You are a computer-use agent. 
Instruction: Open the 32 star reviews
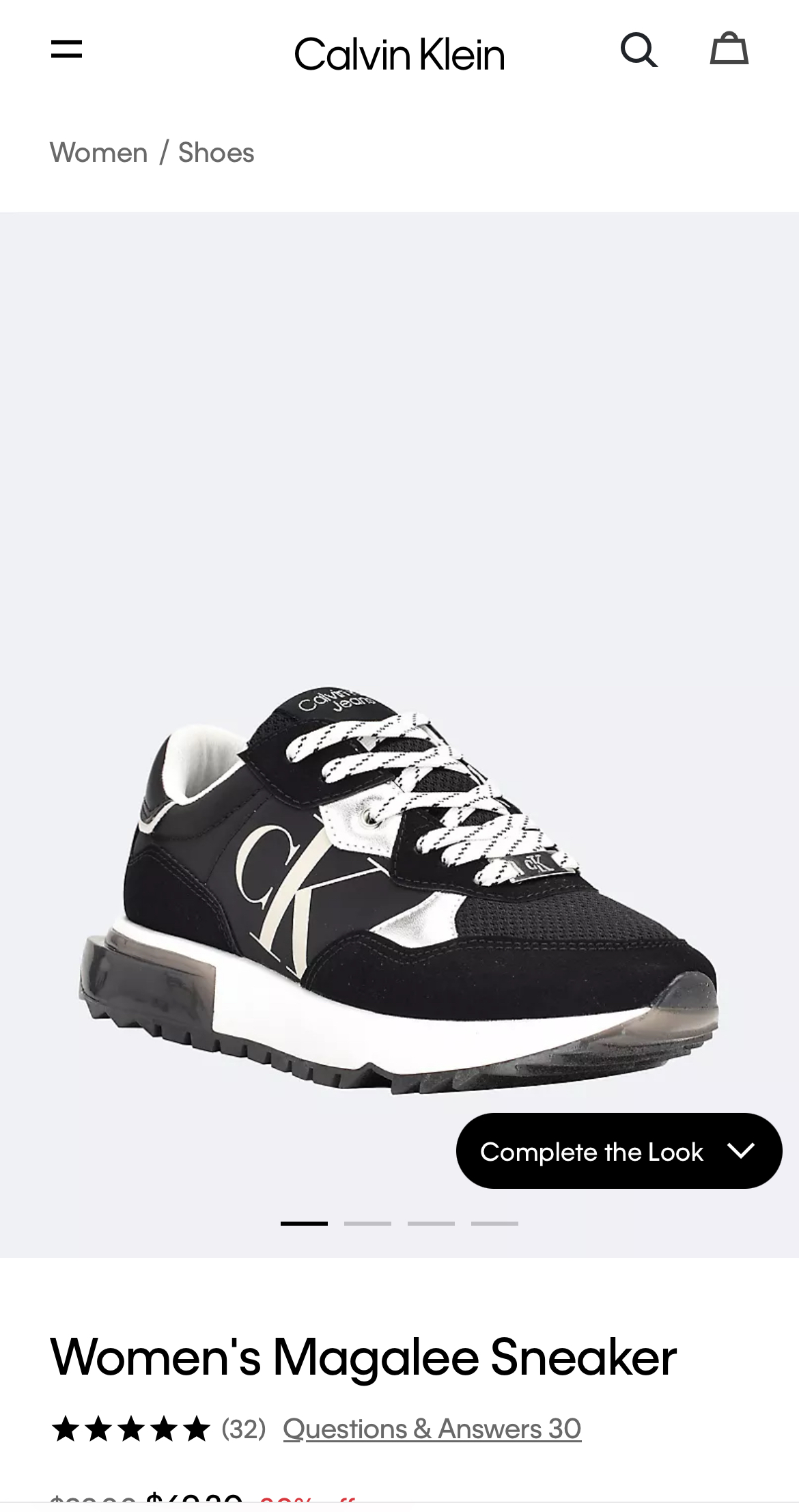[157, 1429]
